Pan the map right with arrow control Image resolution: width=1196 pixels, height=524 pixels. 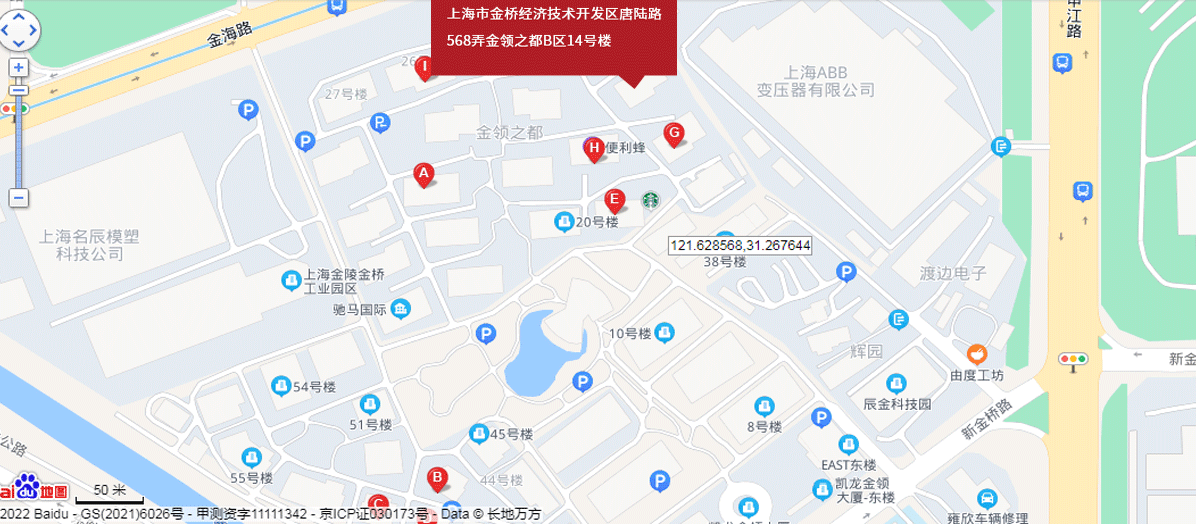tap(32, 31)
